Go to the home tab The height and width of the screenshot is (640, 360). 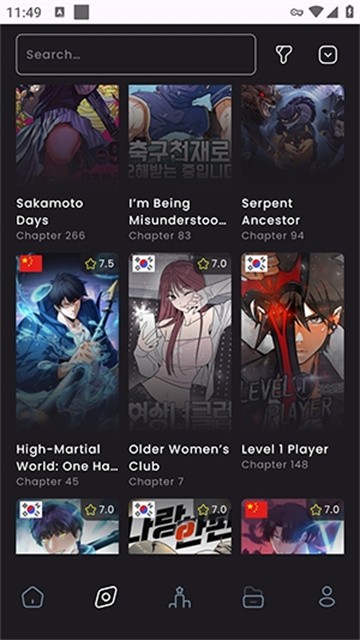(32, 597)
